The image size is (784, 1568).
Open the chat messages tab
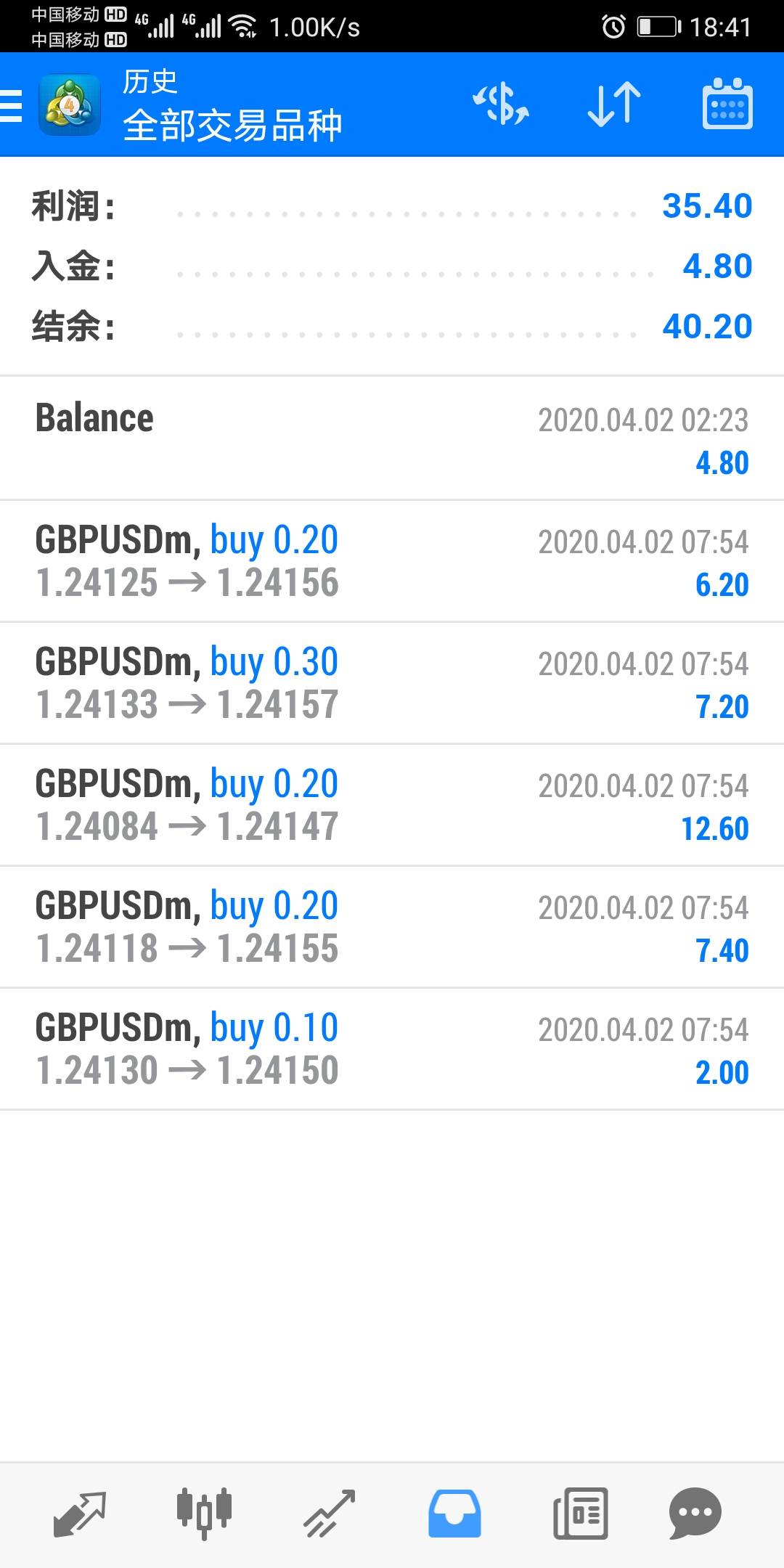[x=695, y=1514]
